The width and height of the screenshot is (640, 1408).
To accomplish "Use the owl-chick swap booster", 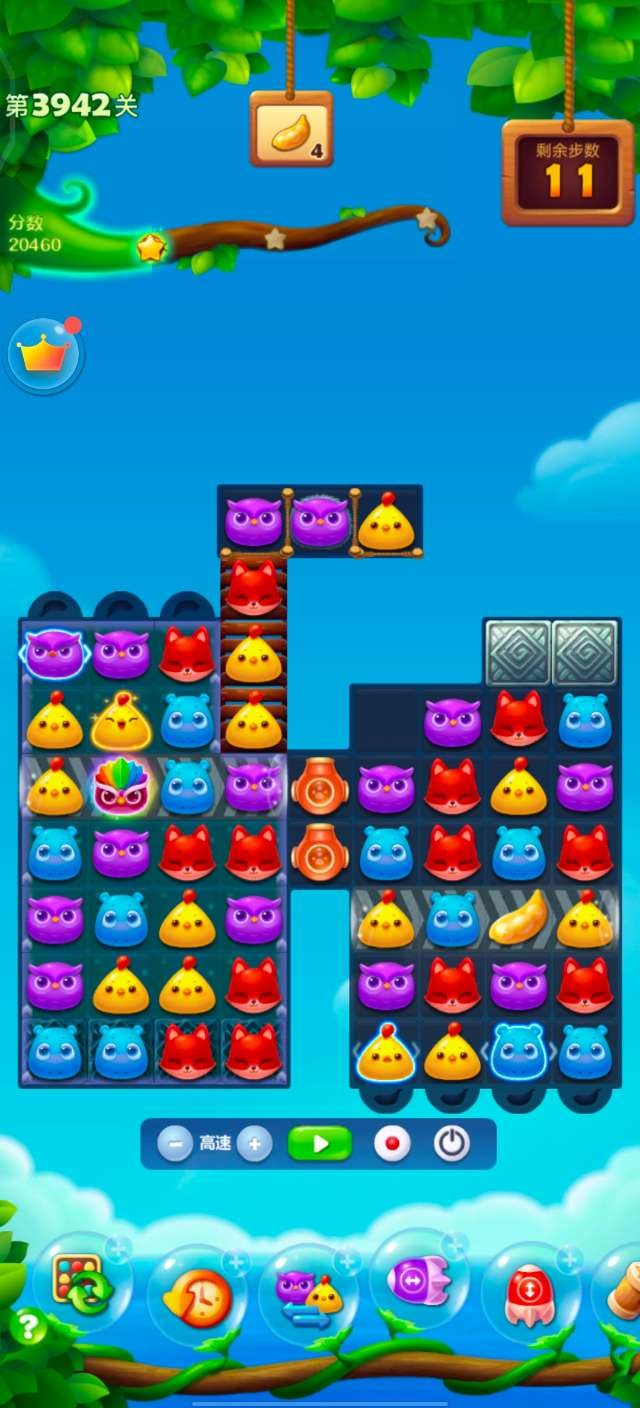I will [x=310, y=1297].
